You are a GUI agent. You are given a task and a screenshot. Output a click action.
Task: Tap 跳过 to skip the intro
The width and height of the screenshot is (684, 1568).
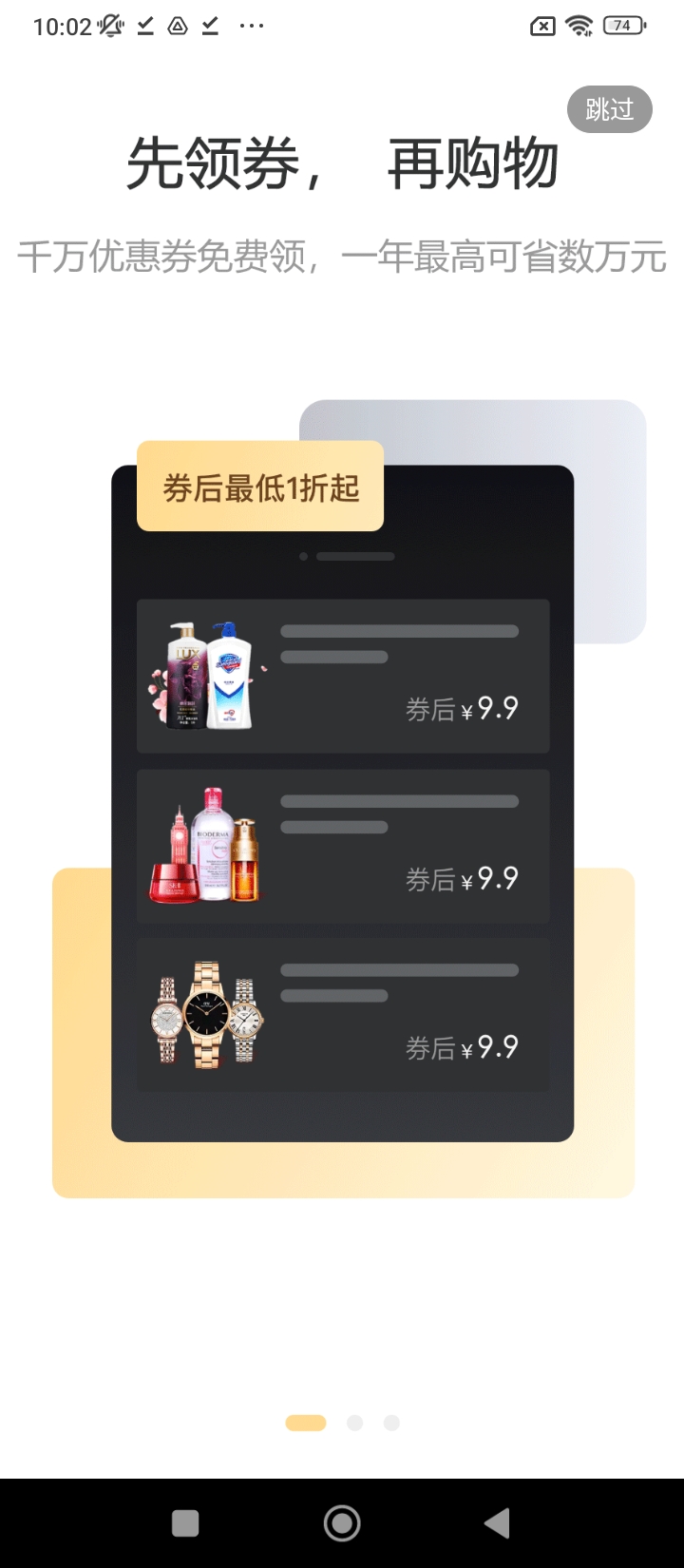(609, 109)
